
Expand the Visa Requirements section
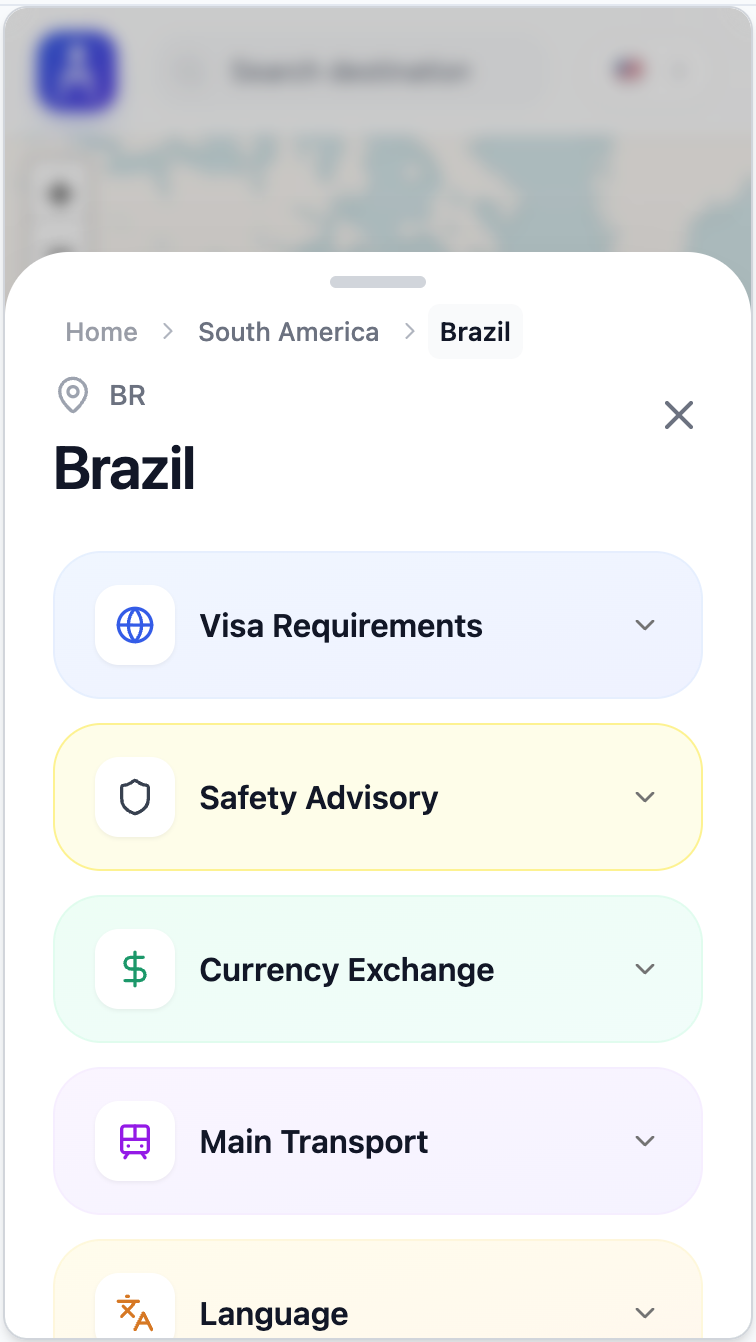coord(378,626)
